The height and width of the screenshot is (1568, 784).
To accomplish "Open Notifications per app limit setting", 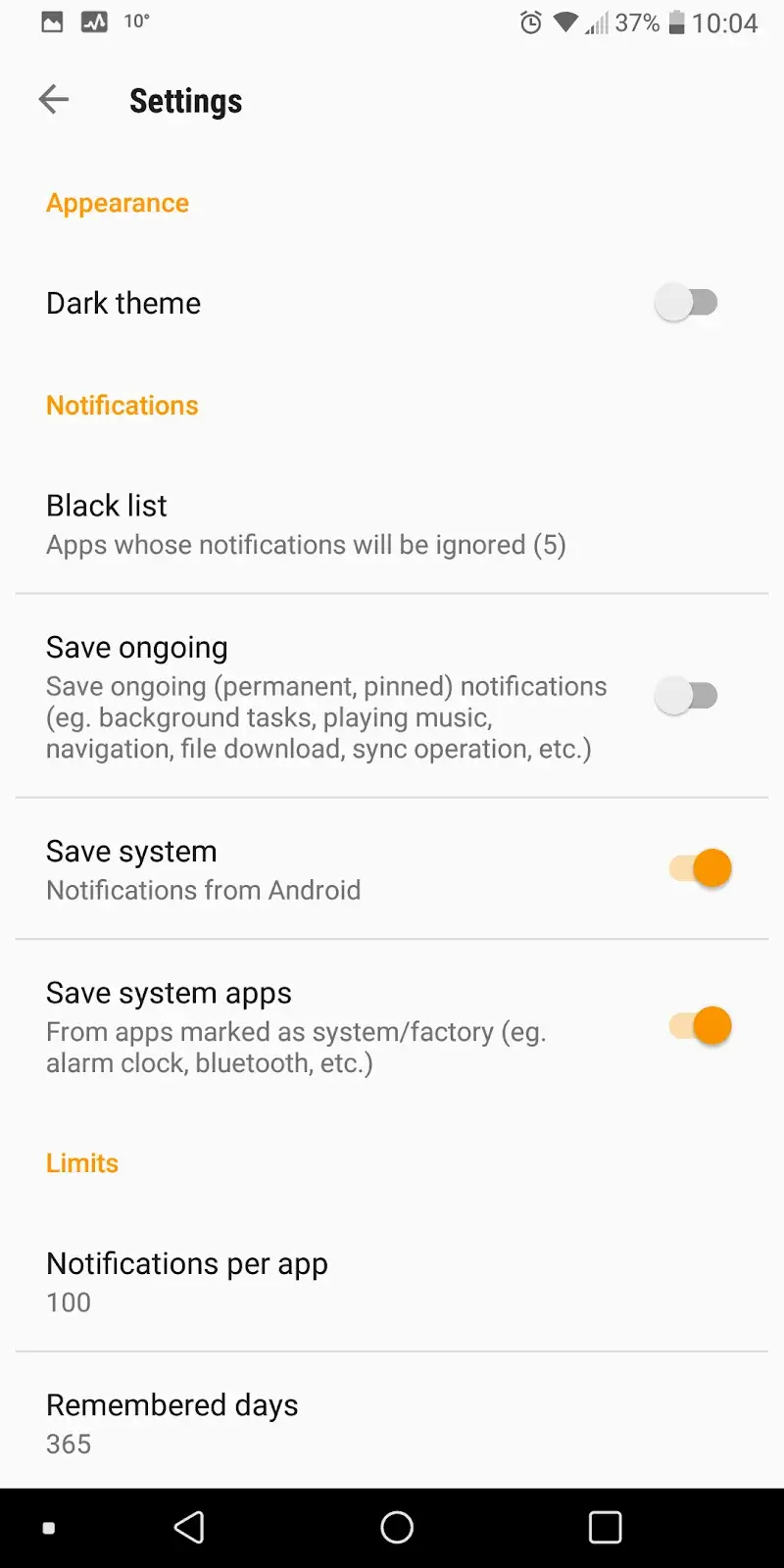I will 186,1280.
